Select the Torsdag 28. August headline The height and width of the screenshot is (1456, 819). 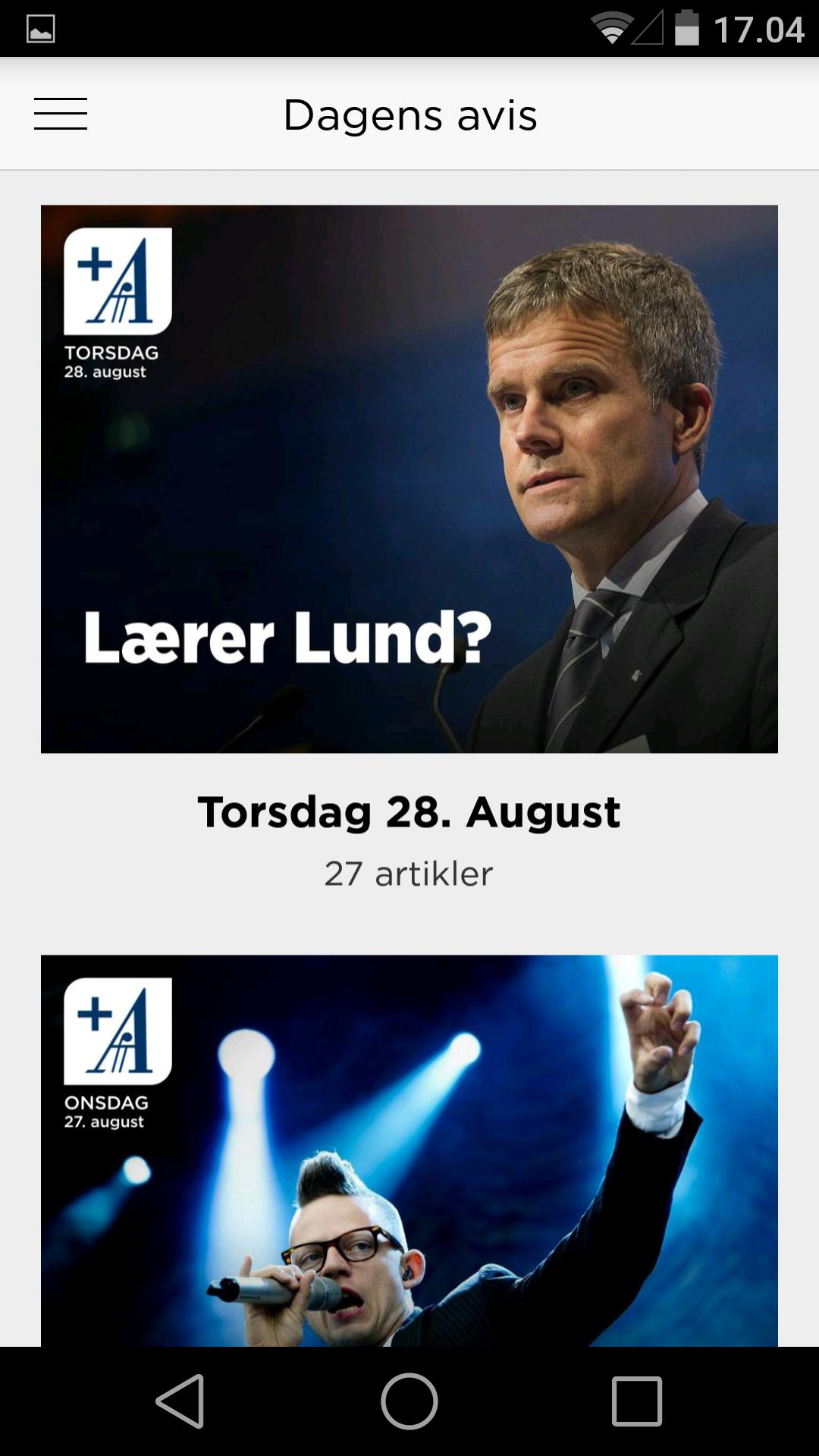coord(409,813)
